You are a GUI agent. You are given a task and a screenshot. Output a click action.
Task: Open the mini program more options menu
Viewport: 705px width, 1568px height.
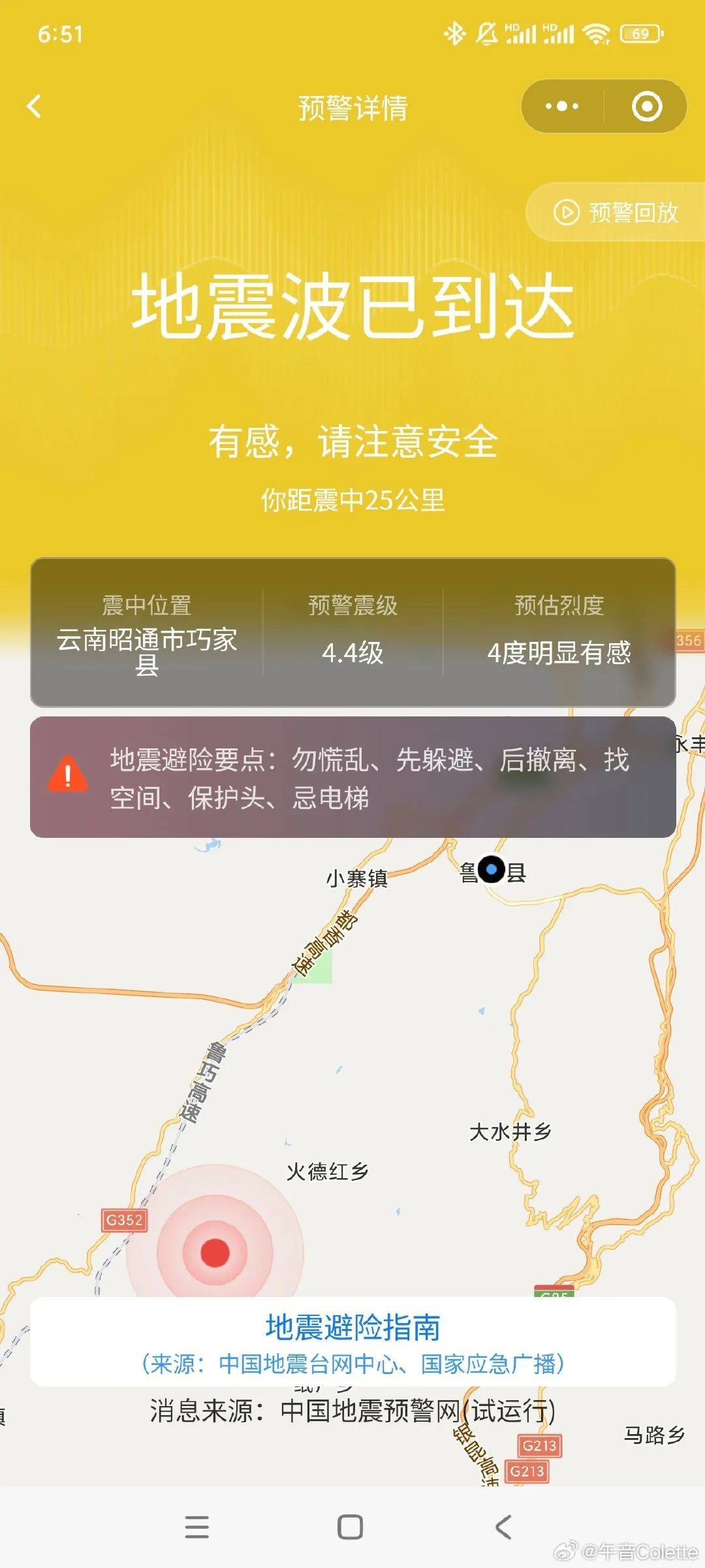(x=562, y=106)
